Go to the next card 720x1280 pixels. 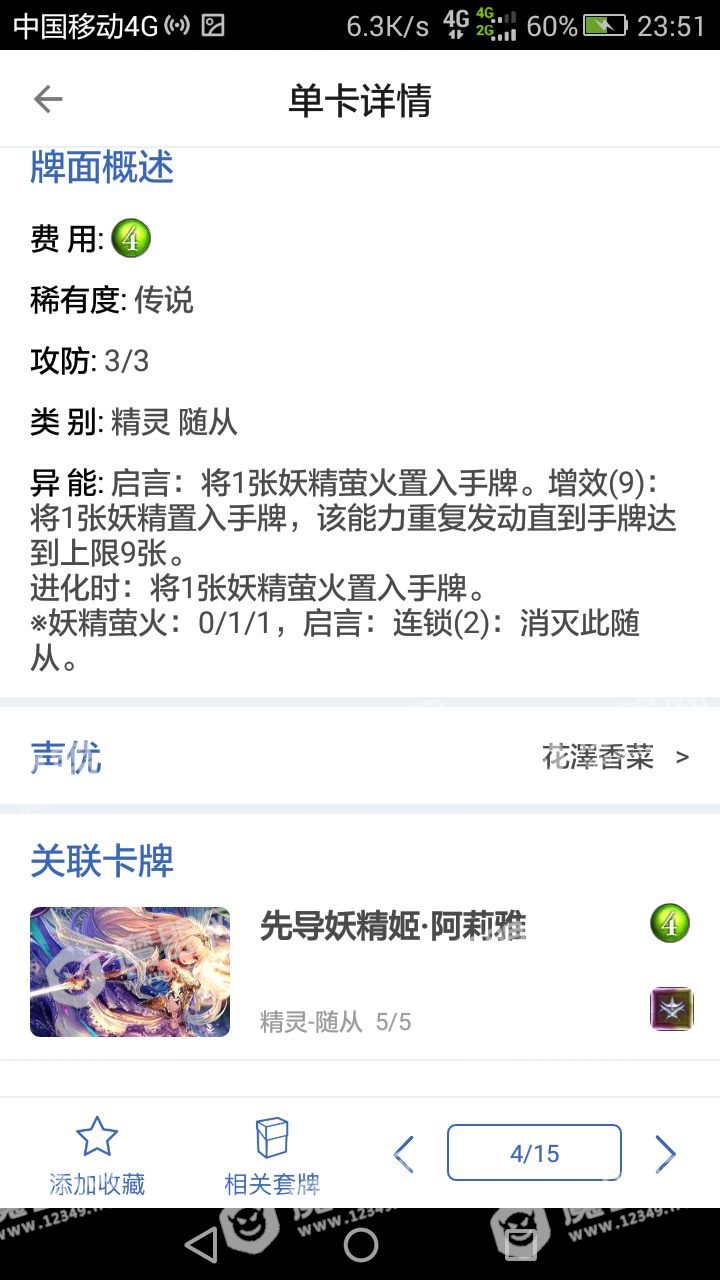coord(665,1154)
